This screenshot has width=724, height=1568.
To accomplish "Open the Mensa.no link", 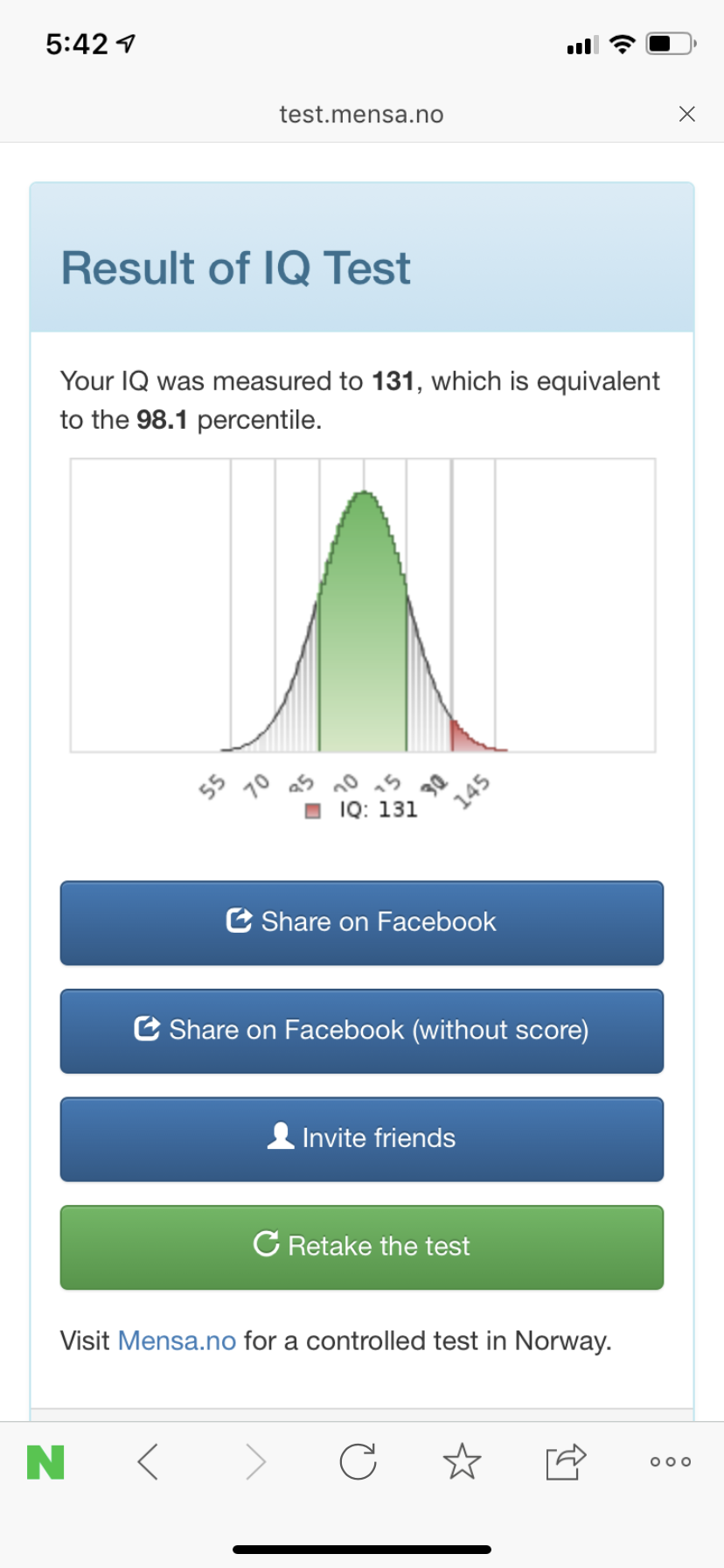I will pos(177,1340).
